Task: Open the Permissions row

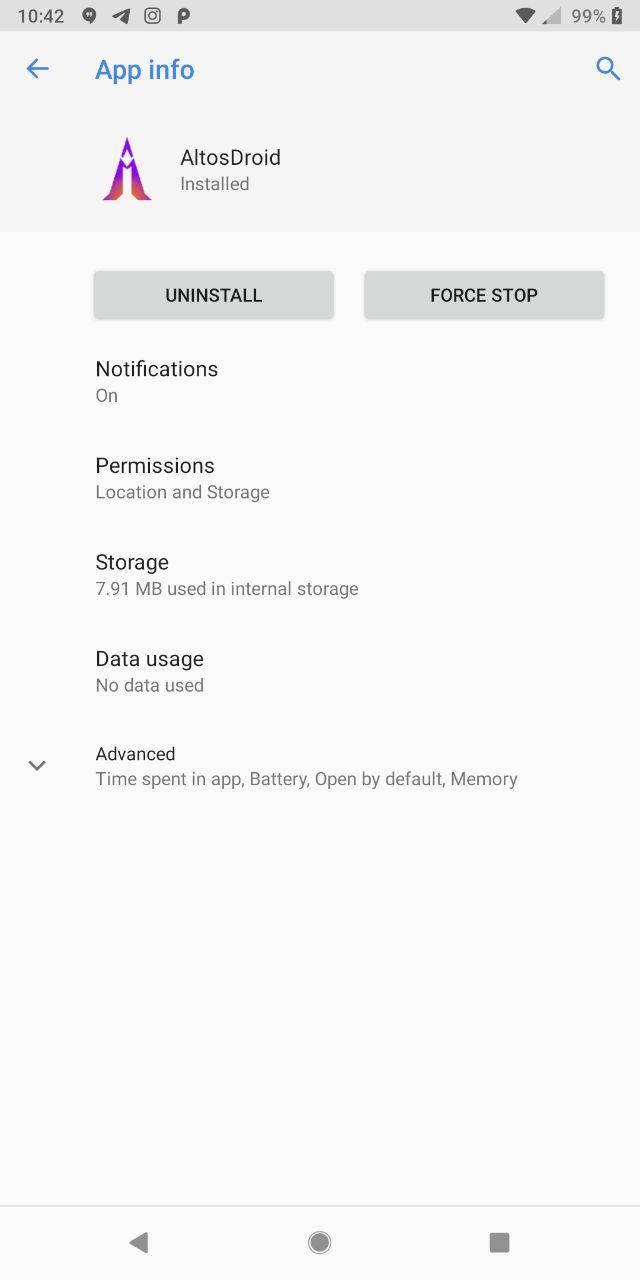Action: (320, 478)
